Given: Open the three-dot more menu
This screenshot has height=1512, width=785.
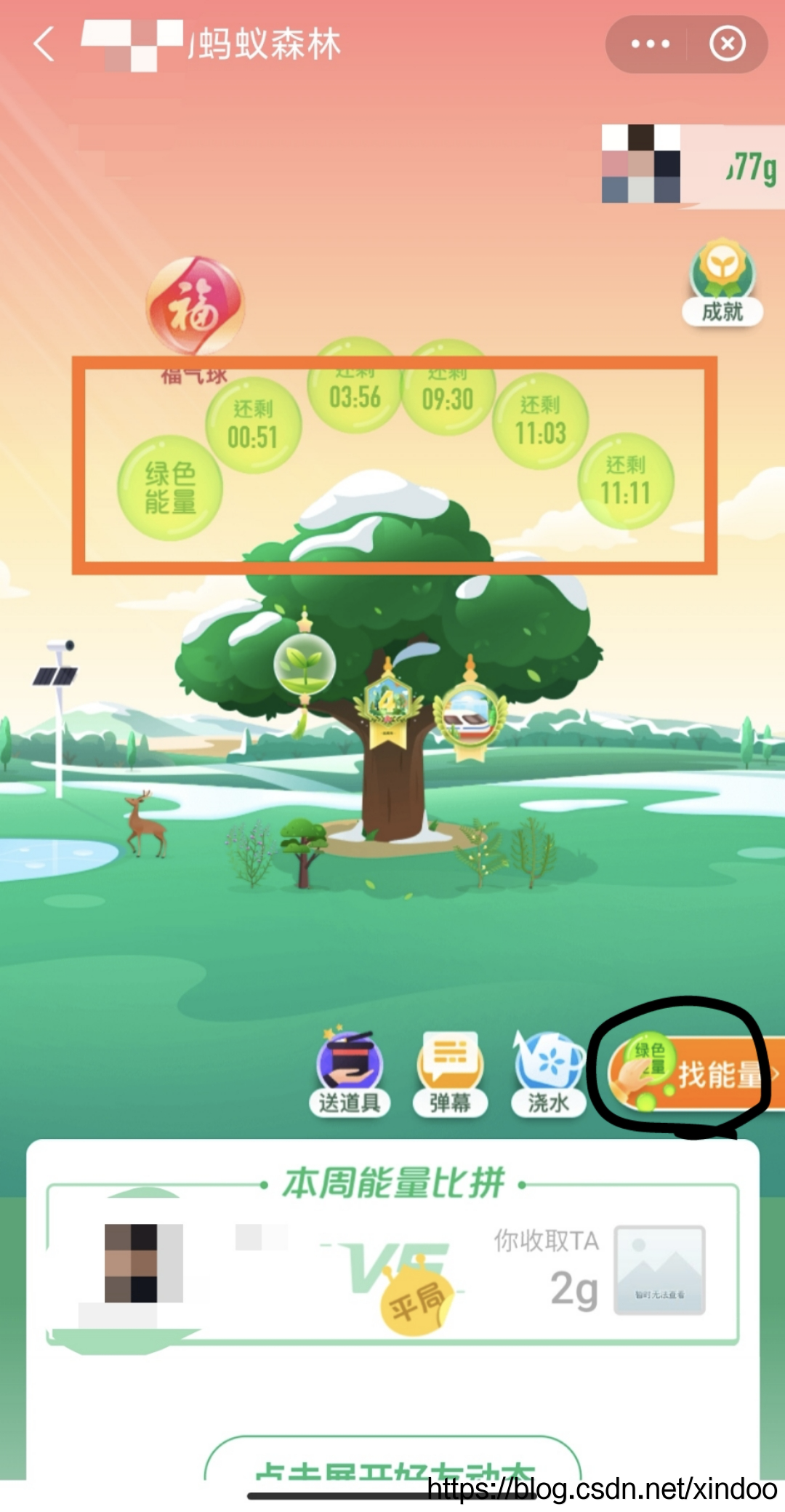Looking at the screenshot, I should [650, 44].
